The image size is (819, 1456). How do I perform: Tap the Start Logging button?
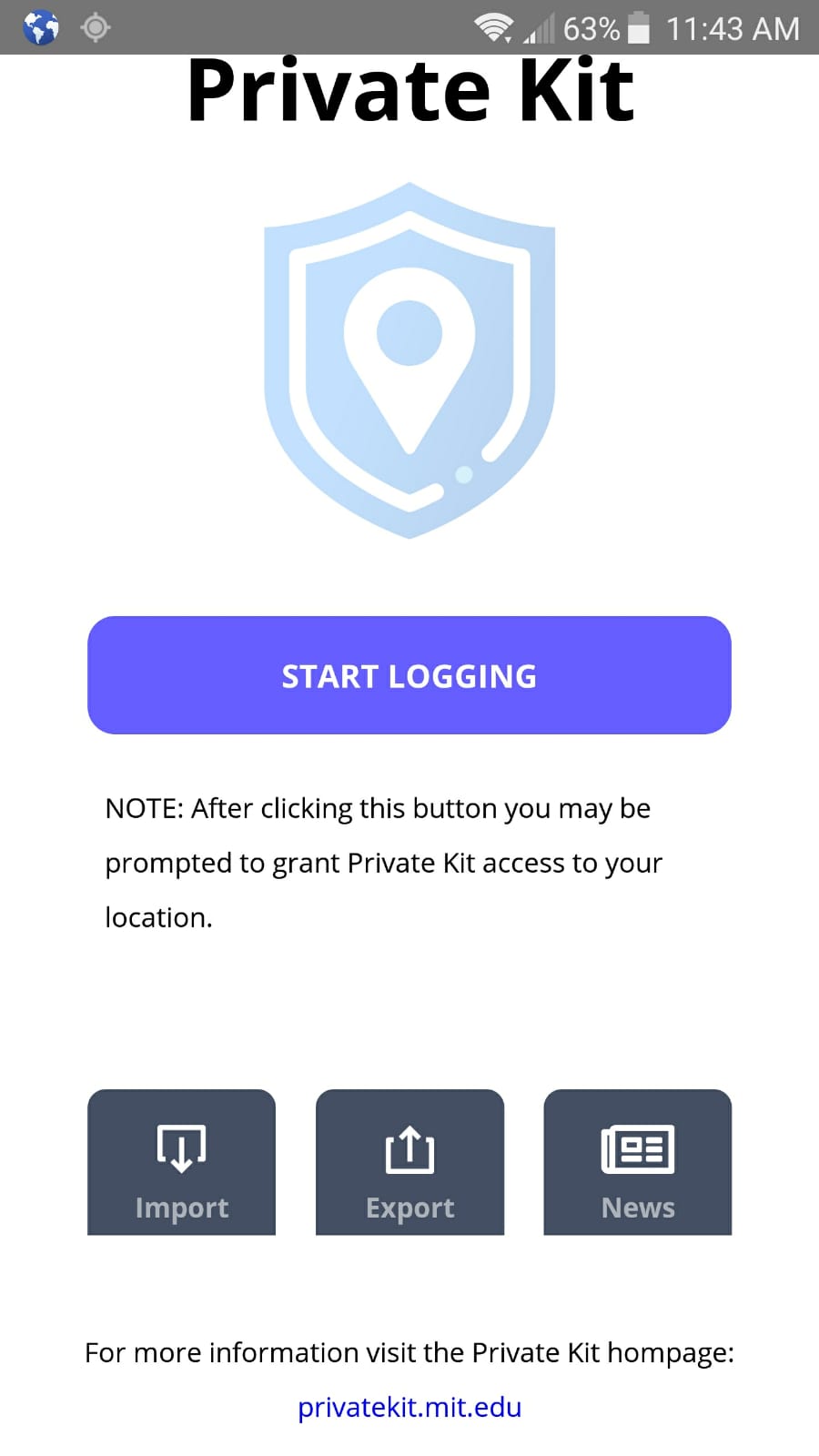(x=409, y=675)
